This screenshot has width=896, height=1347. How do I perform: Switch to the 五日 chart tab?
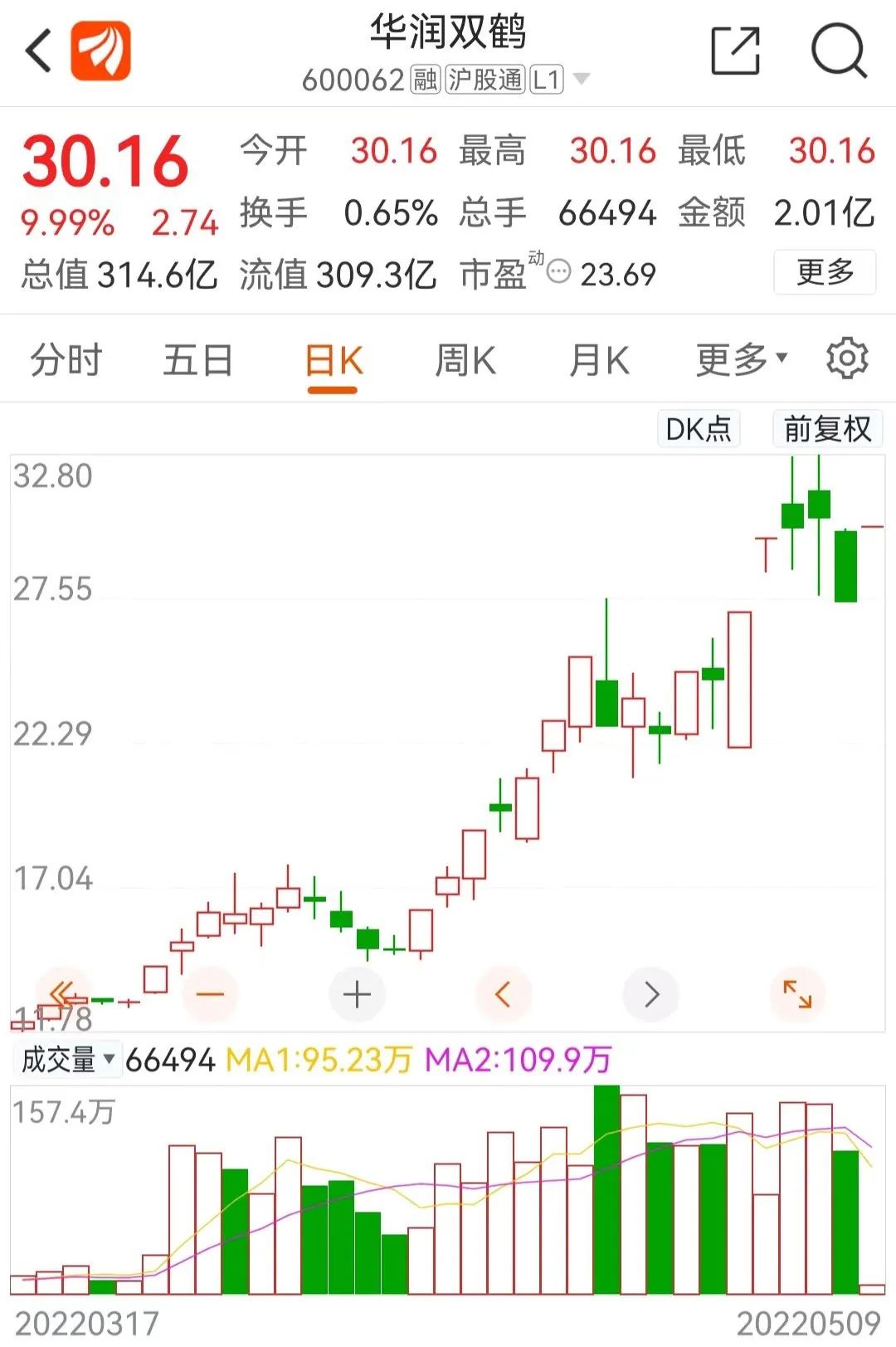pyautogui.click(x=197, y=361)
